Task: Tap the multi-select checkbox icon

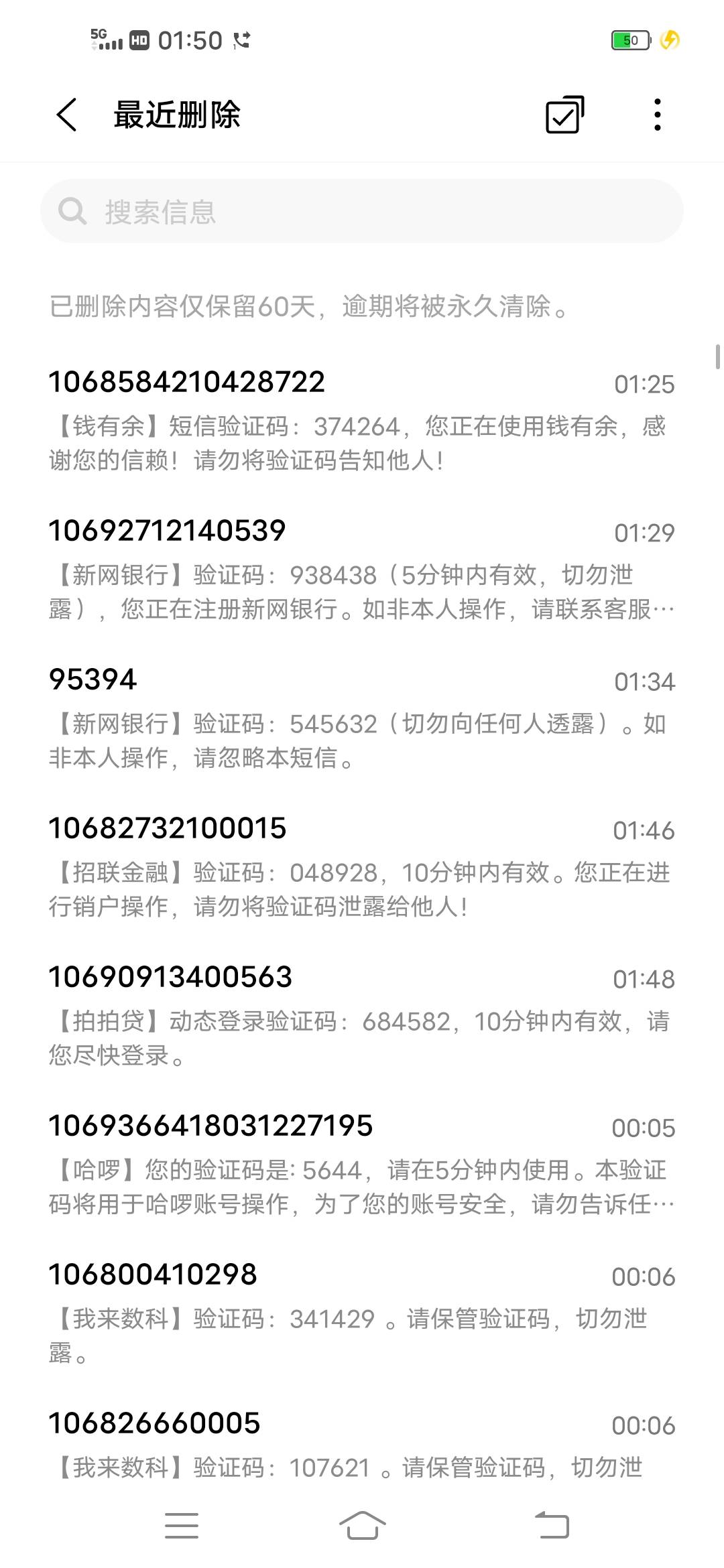Action: [564, 115]
